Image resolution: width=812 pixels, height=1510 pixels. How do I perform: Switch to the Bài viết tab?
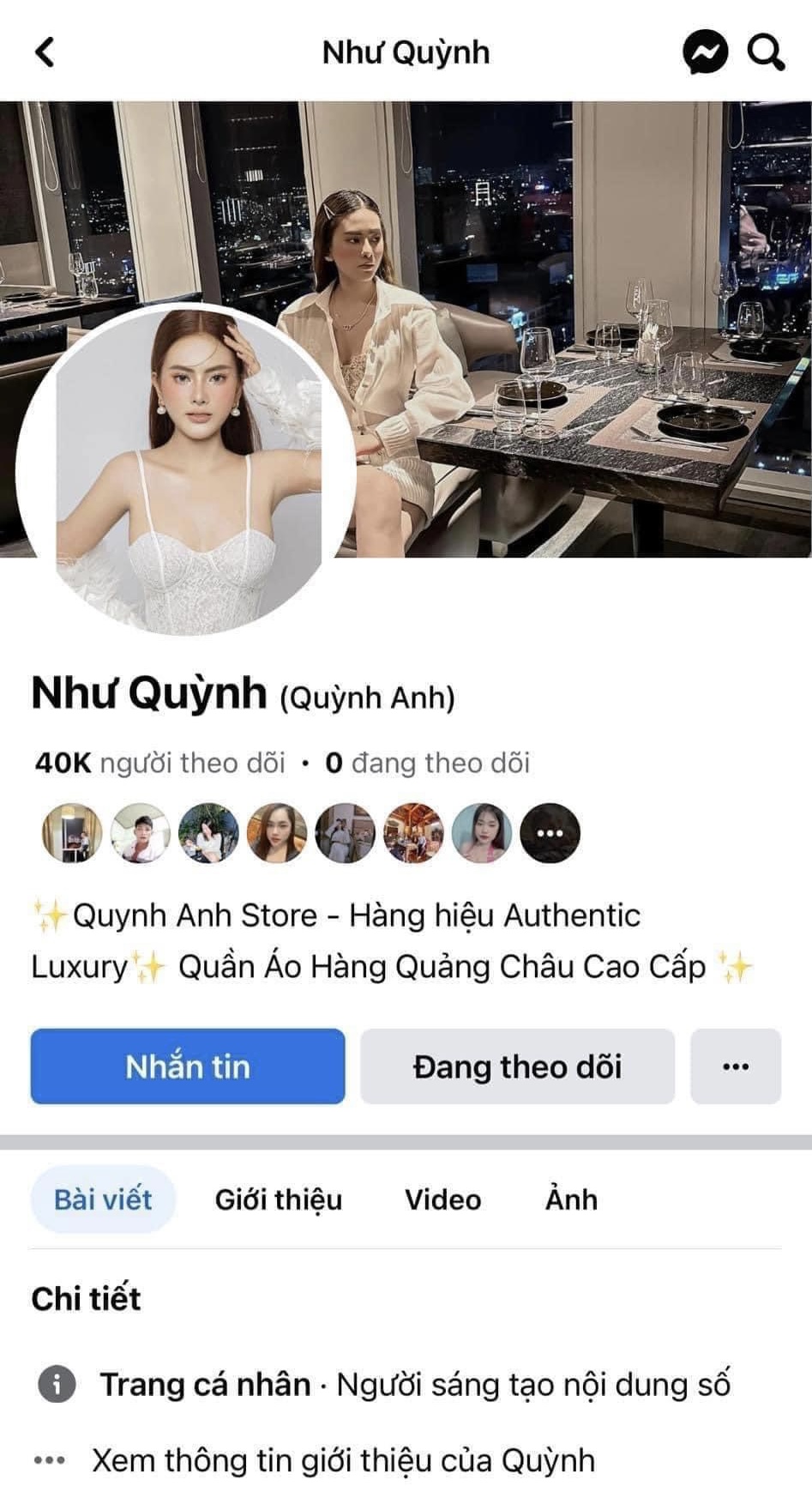coord(103,1199)
